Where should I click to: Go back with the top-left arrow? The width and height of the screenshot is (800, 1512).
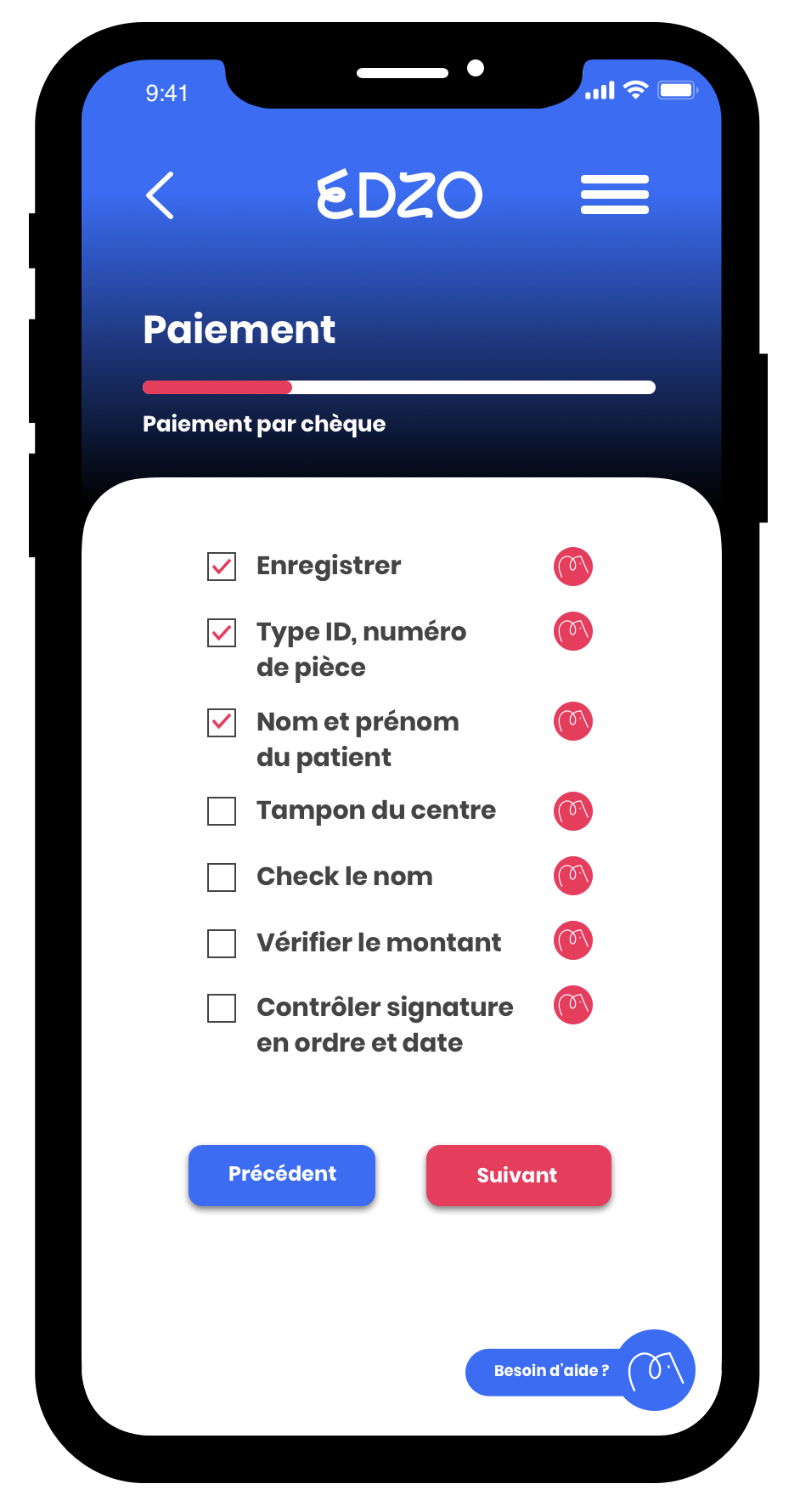[160, 195]
